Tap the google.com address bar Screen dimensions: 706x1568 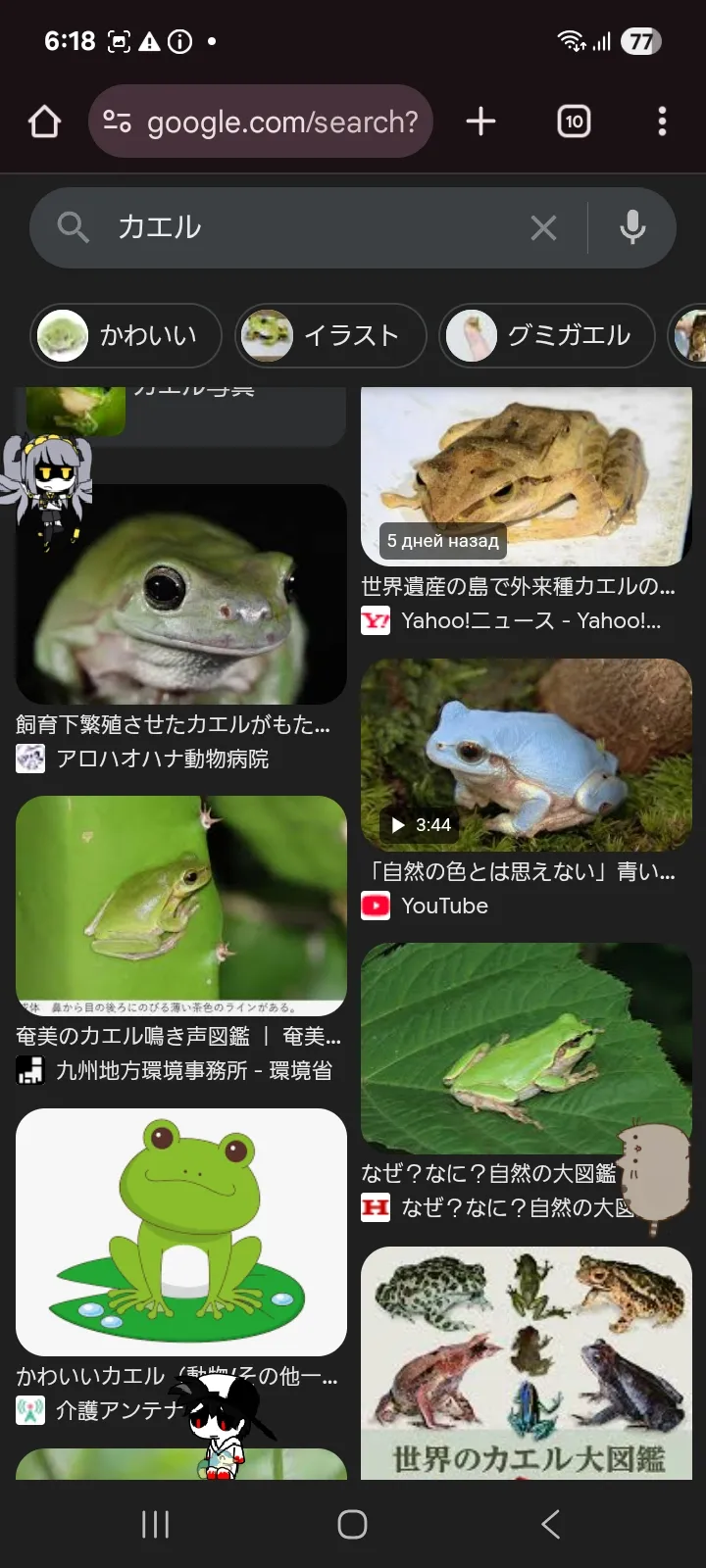pos(261,122)
